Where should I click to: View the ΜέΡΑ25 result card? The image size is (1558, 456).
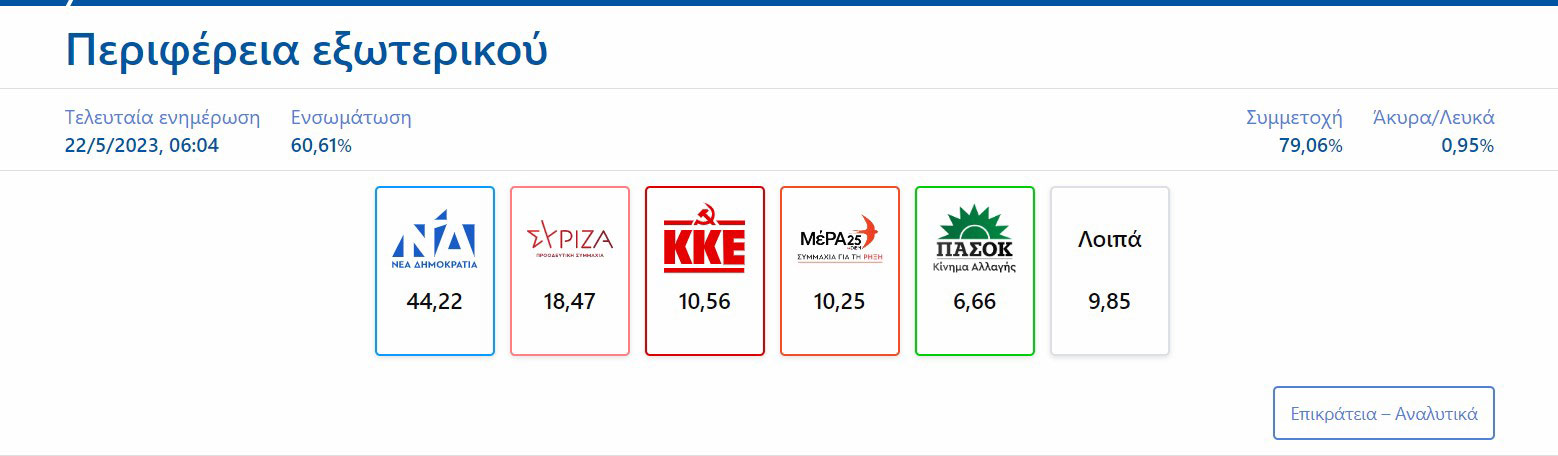click(x=840, y=271)
